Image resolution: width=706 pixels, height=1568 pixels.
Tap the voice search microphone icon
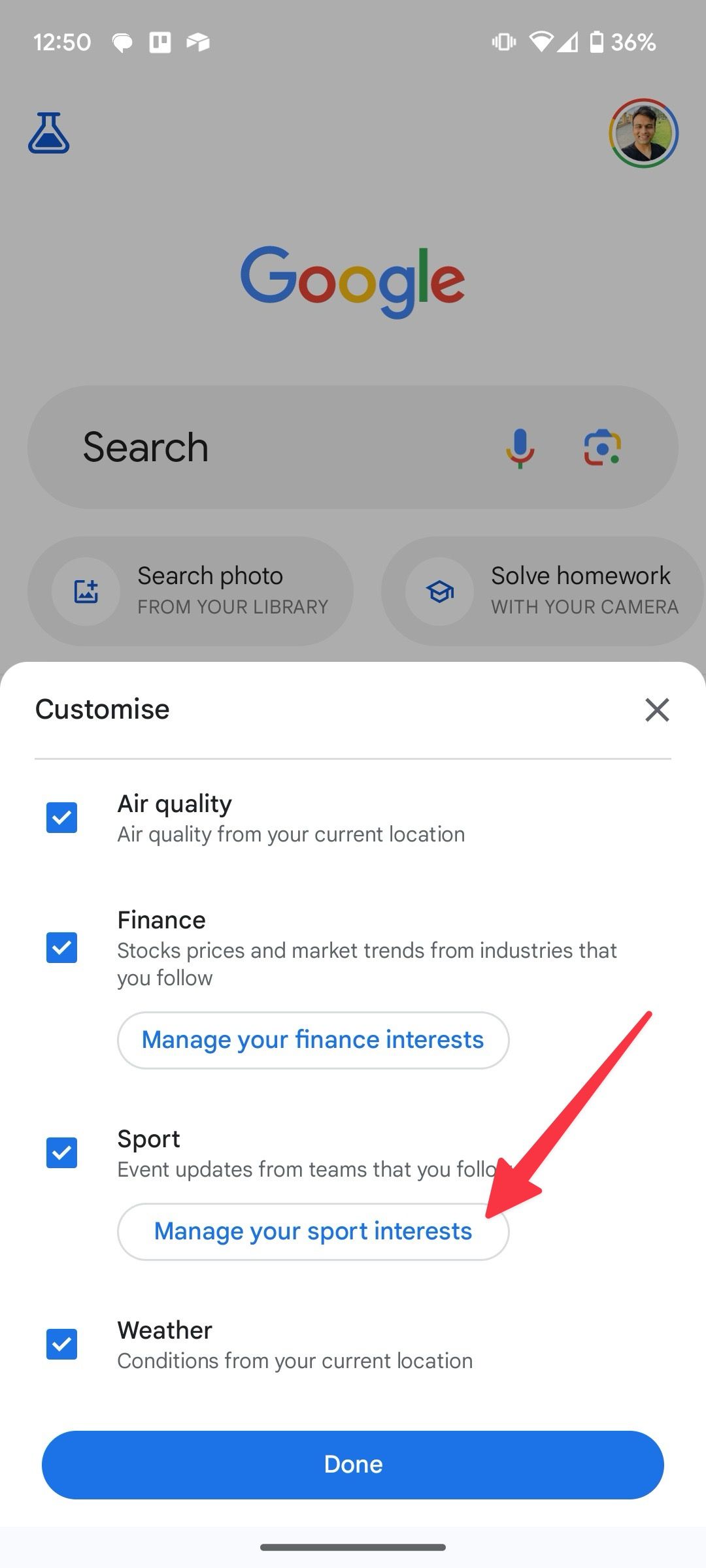coord(521,446)
